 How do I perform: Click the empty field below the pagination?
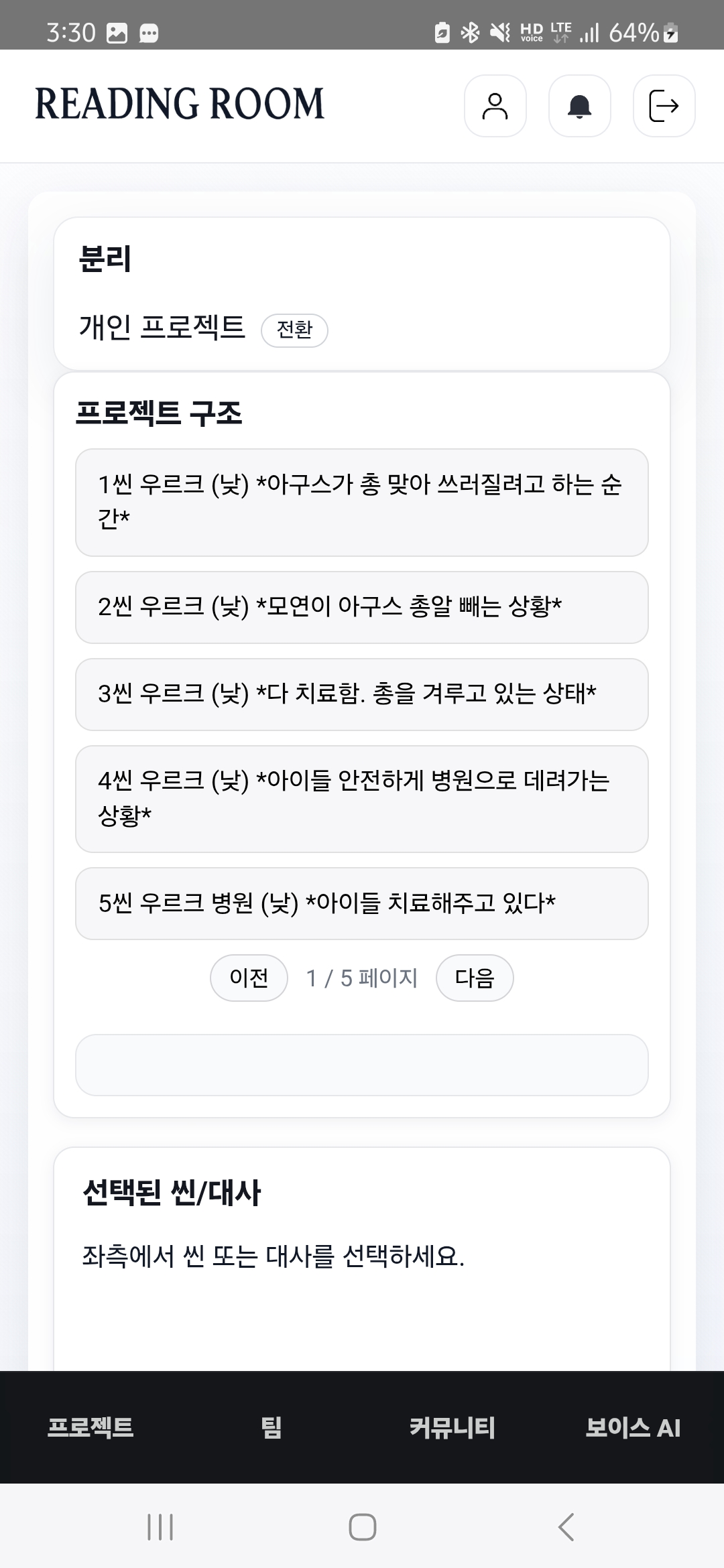(362, 1065)
